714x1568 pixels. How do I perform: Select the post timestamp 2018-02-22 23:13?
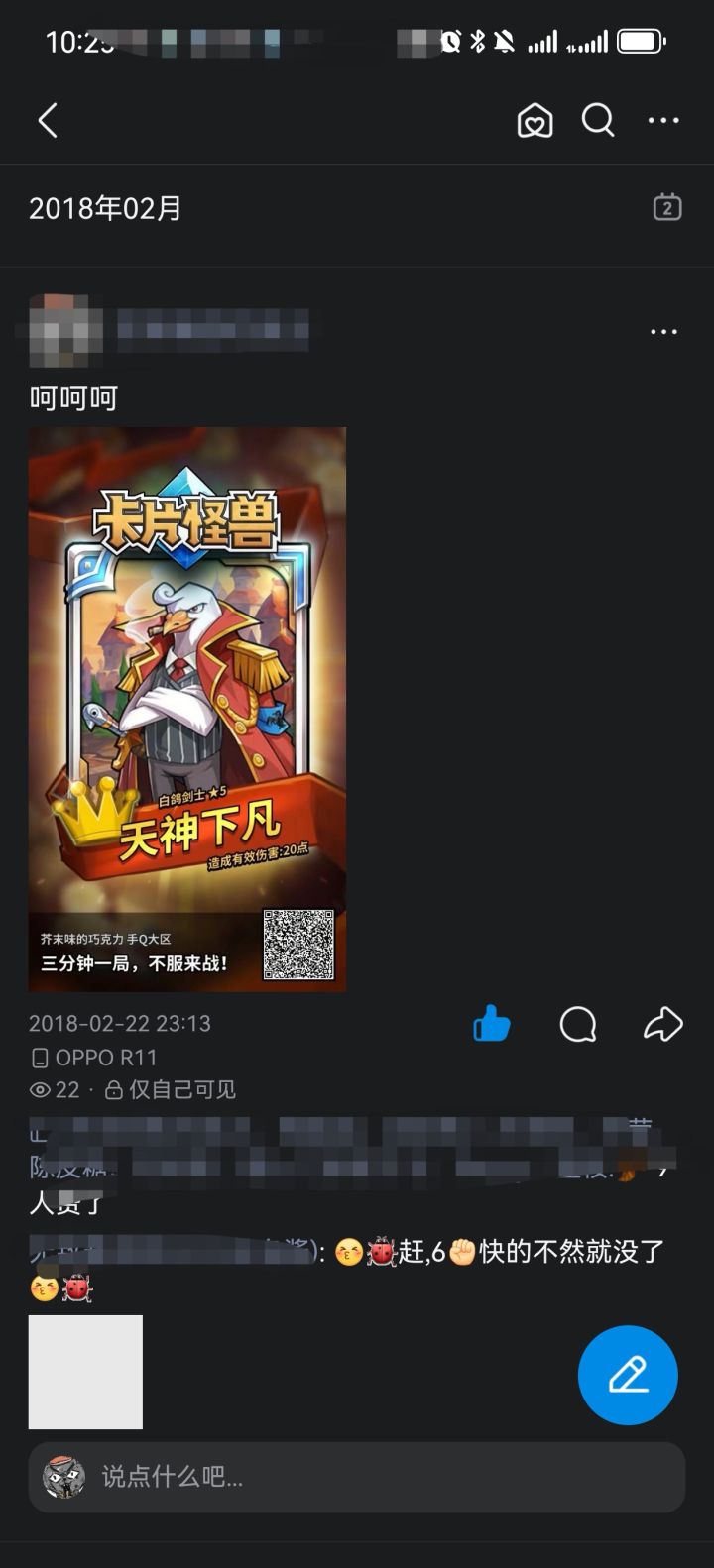[x=121, y=1024]
